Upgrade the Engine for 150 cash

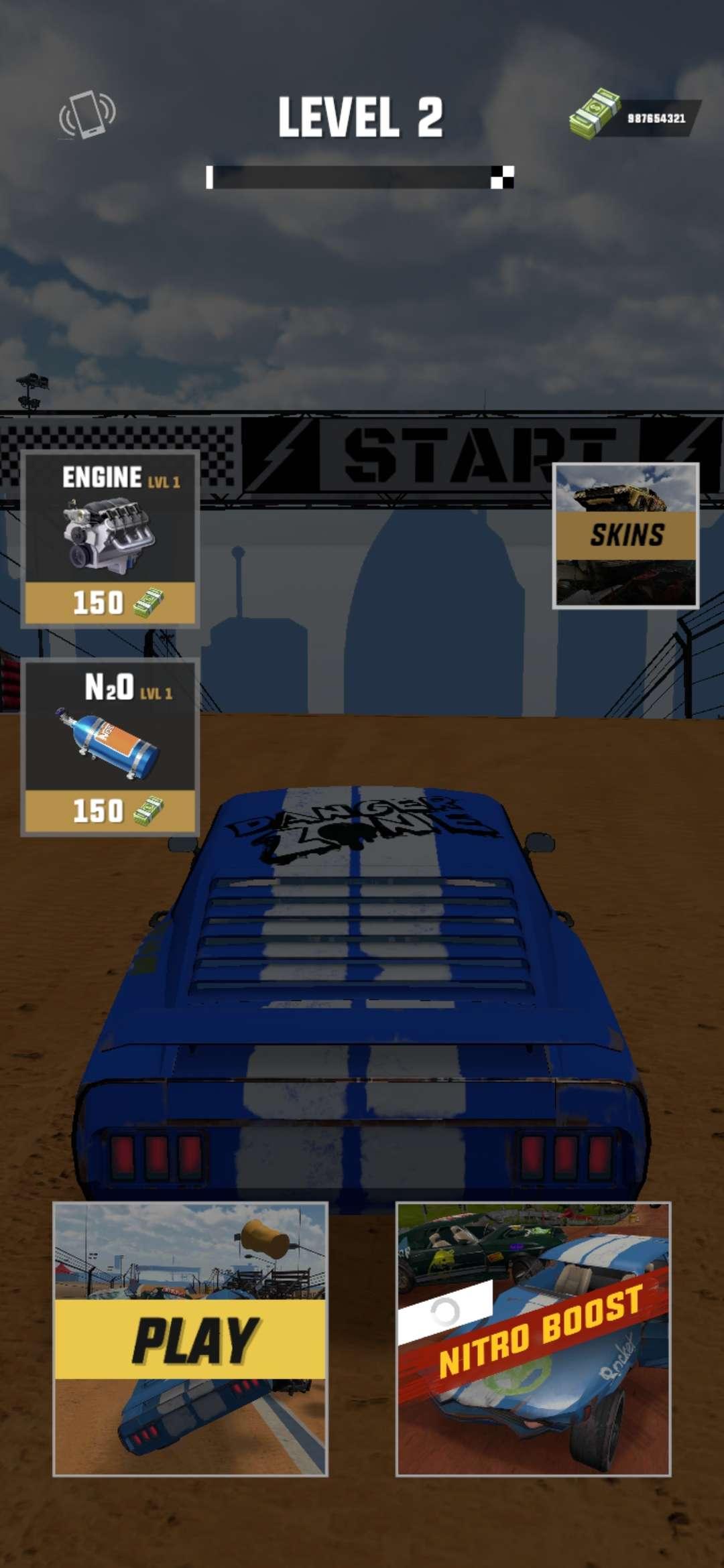point(111,539)
